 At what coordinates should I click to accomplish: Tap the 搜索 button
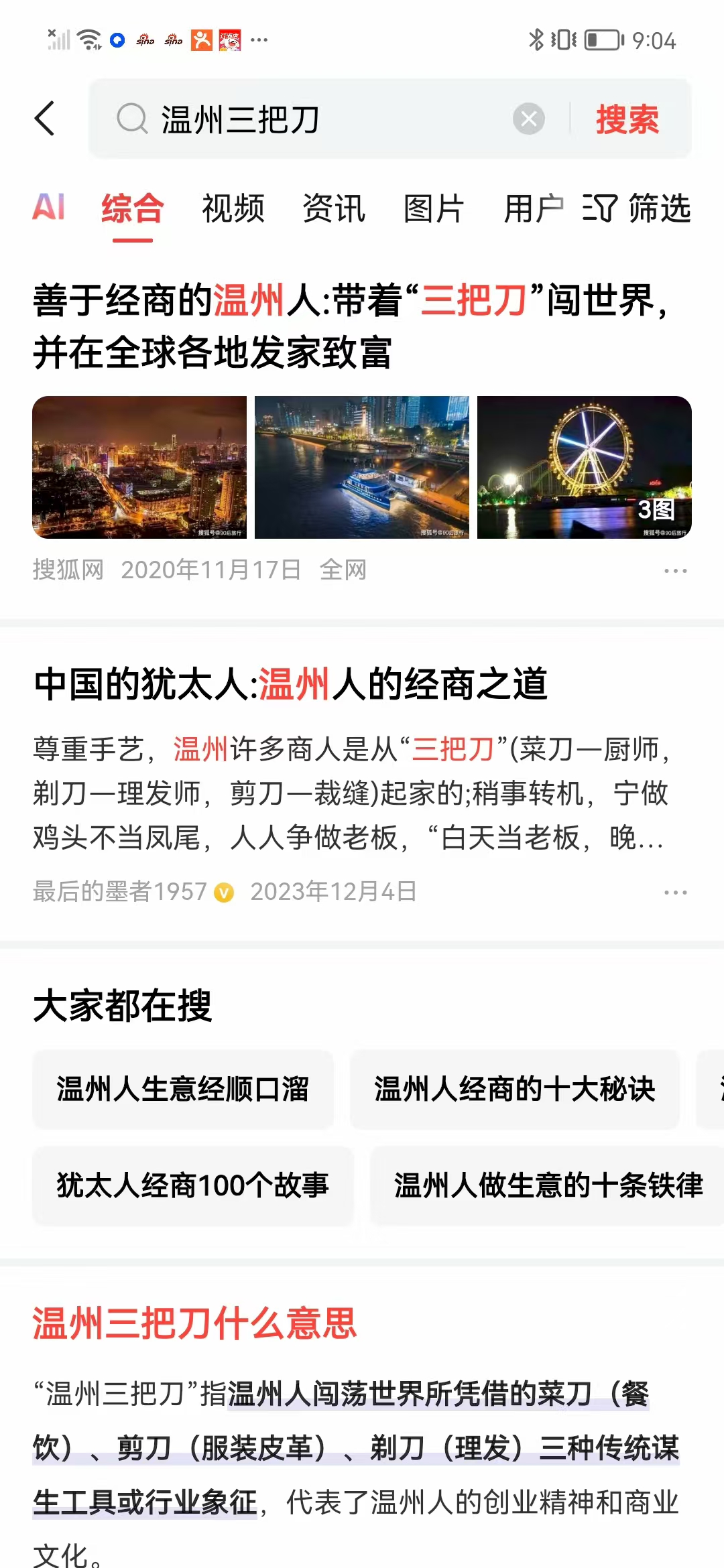626,118
